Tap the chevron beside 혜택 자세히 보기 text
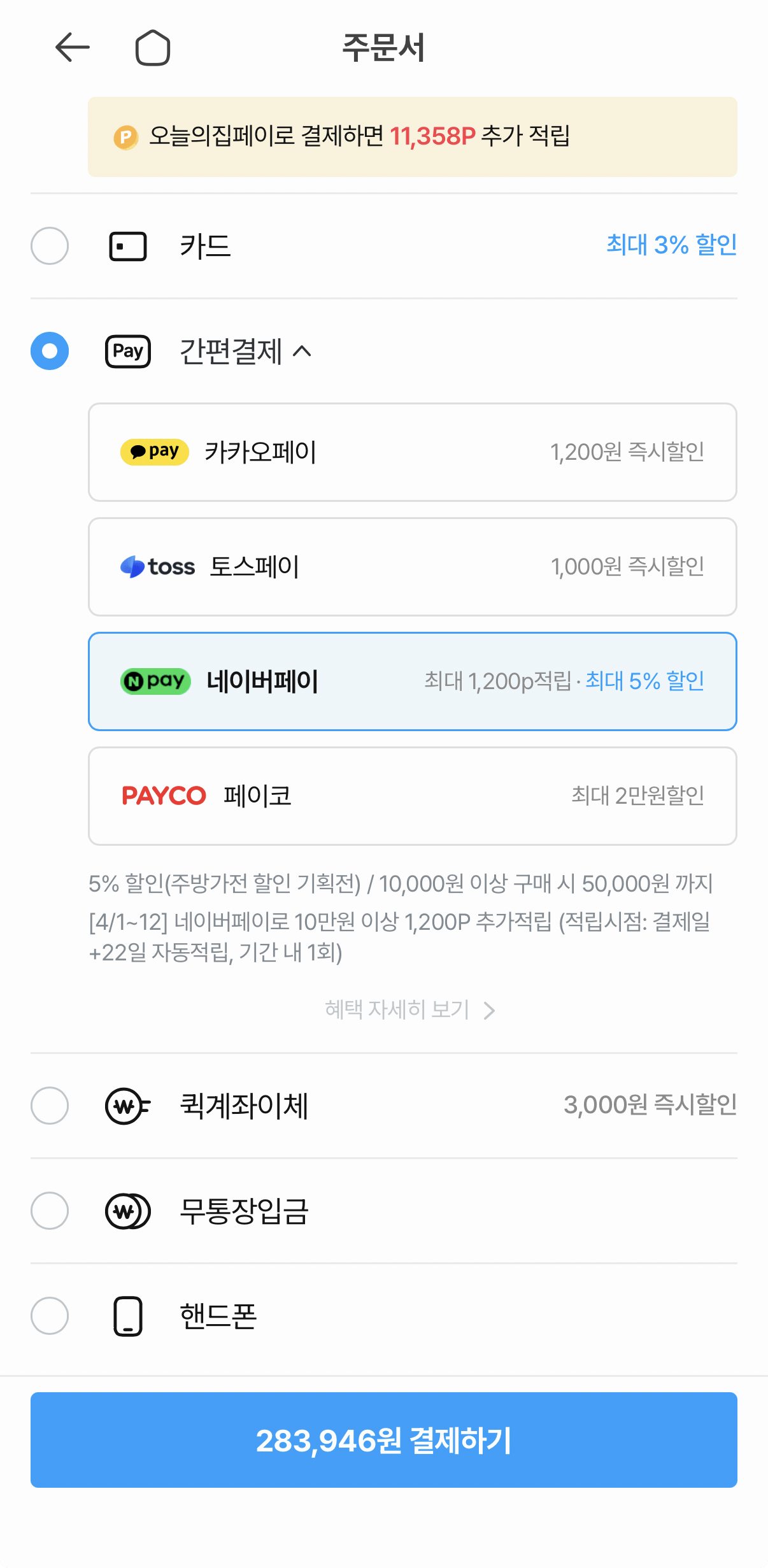The height and width of the screenshot is (1568, 768). tap(490, 1010)
